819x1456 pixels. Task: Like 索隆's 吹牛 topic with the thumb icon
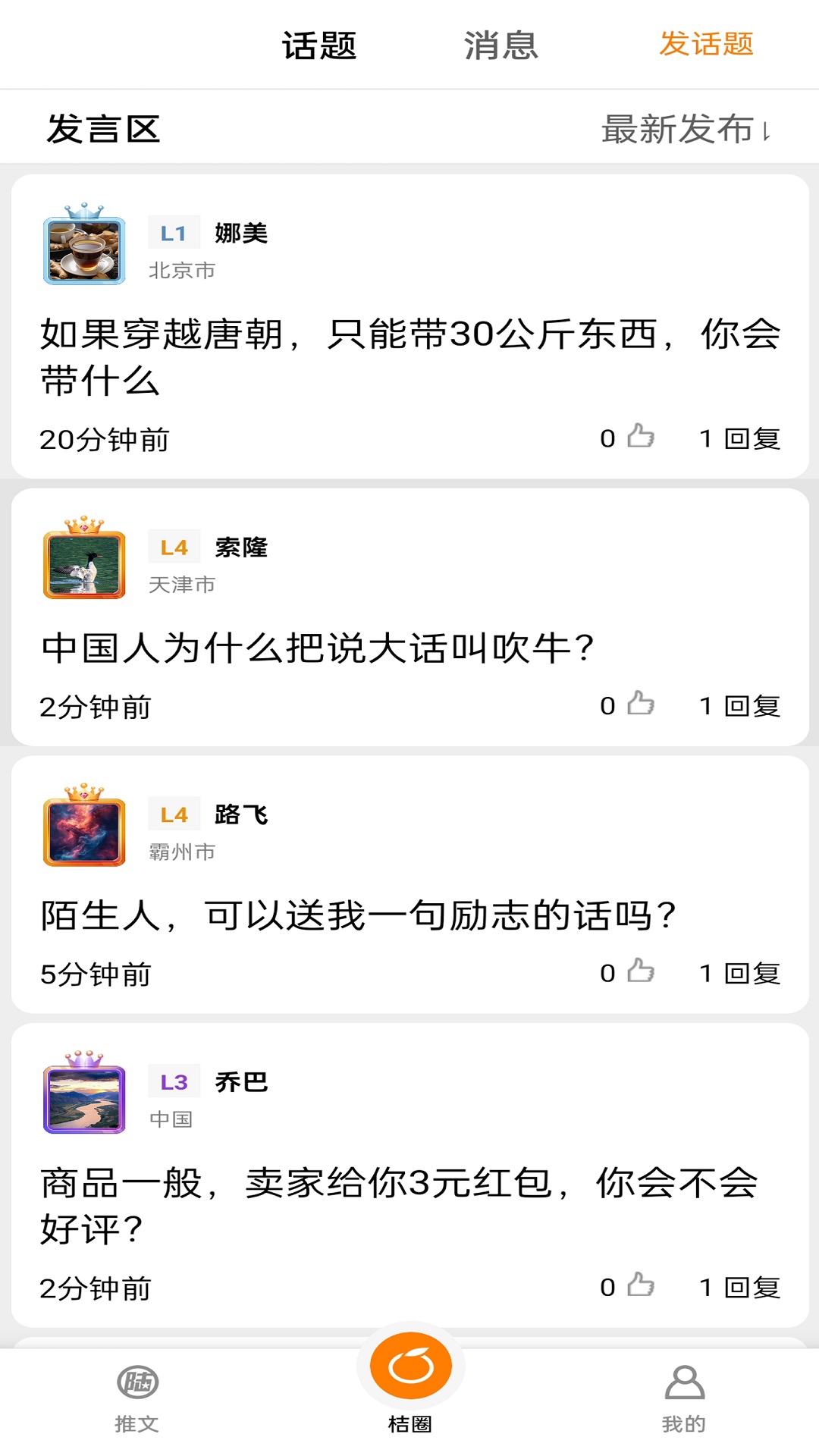[x=642, y=704]
